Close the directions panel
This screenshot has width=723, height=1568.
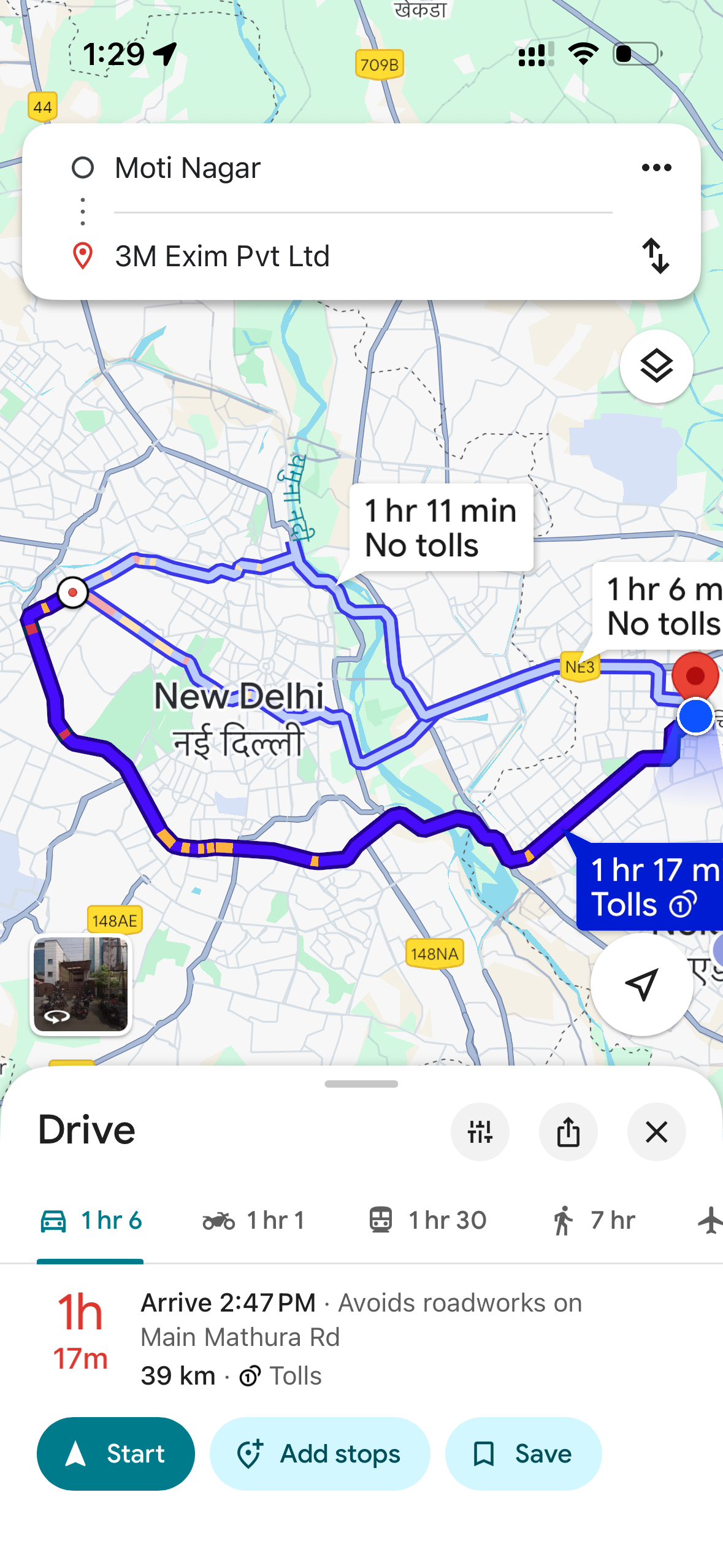point(656,1132)
